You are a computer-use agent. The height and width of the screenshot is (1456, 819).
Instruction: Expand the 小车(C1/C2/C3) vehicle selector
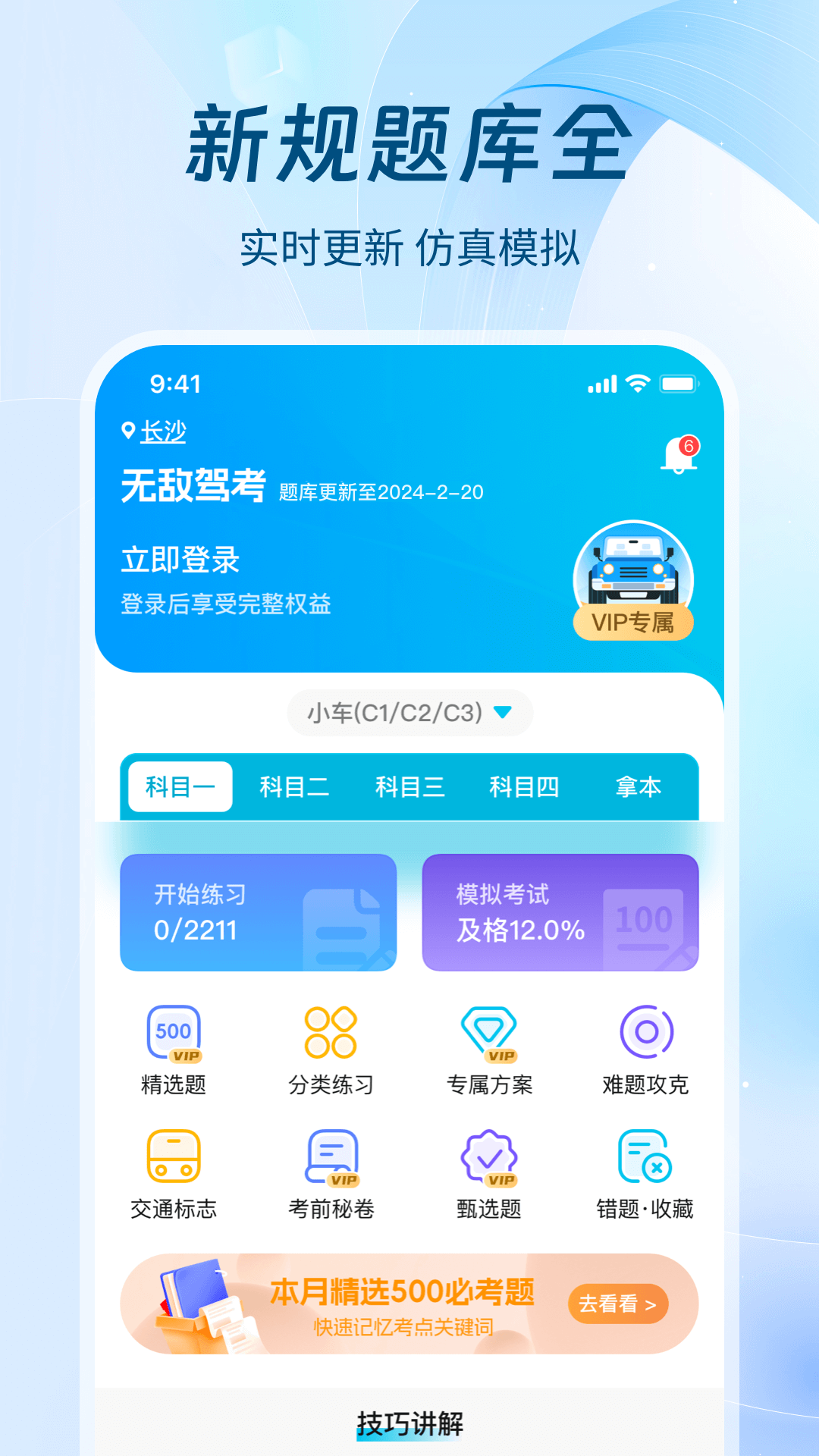pos(409,713)
